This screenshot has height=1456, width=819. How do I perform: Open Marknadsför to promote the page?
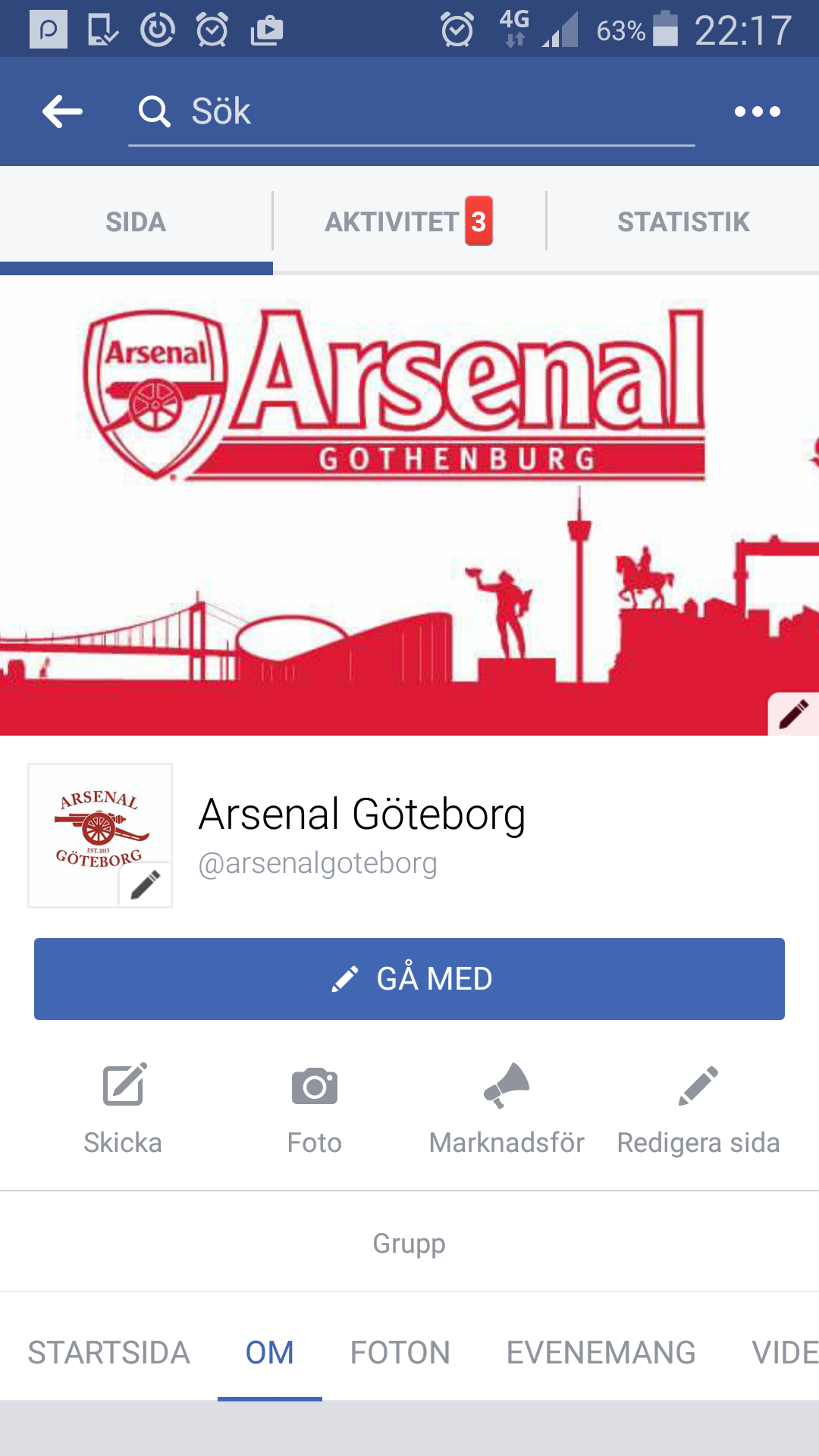[507, 1109]
